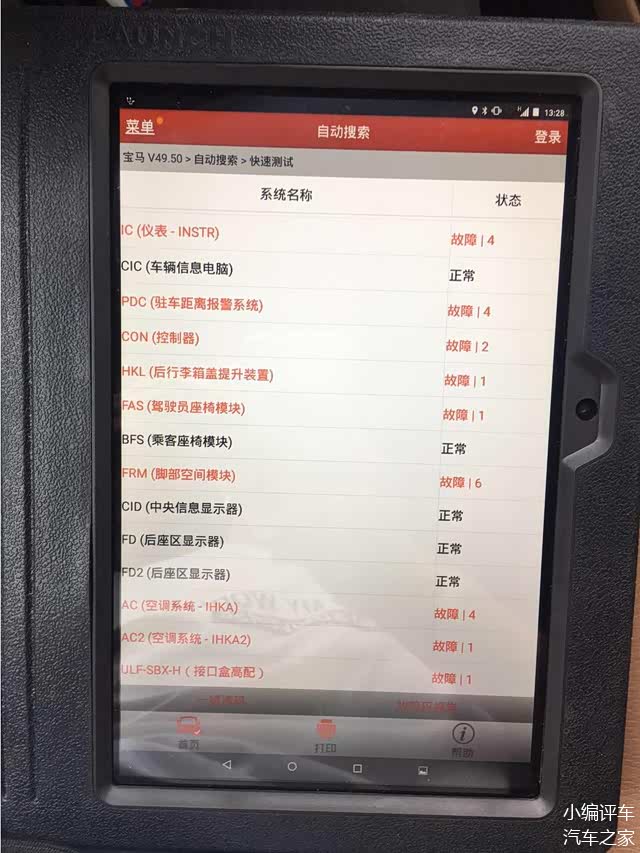This screenshot has height=853, width=640.
Task: Go to 首页 home tab
Action: pyautogui.click(x=188, y=733)
